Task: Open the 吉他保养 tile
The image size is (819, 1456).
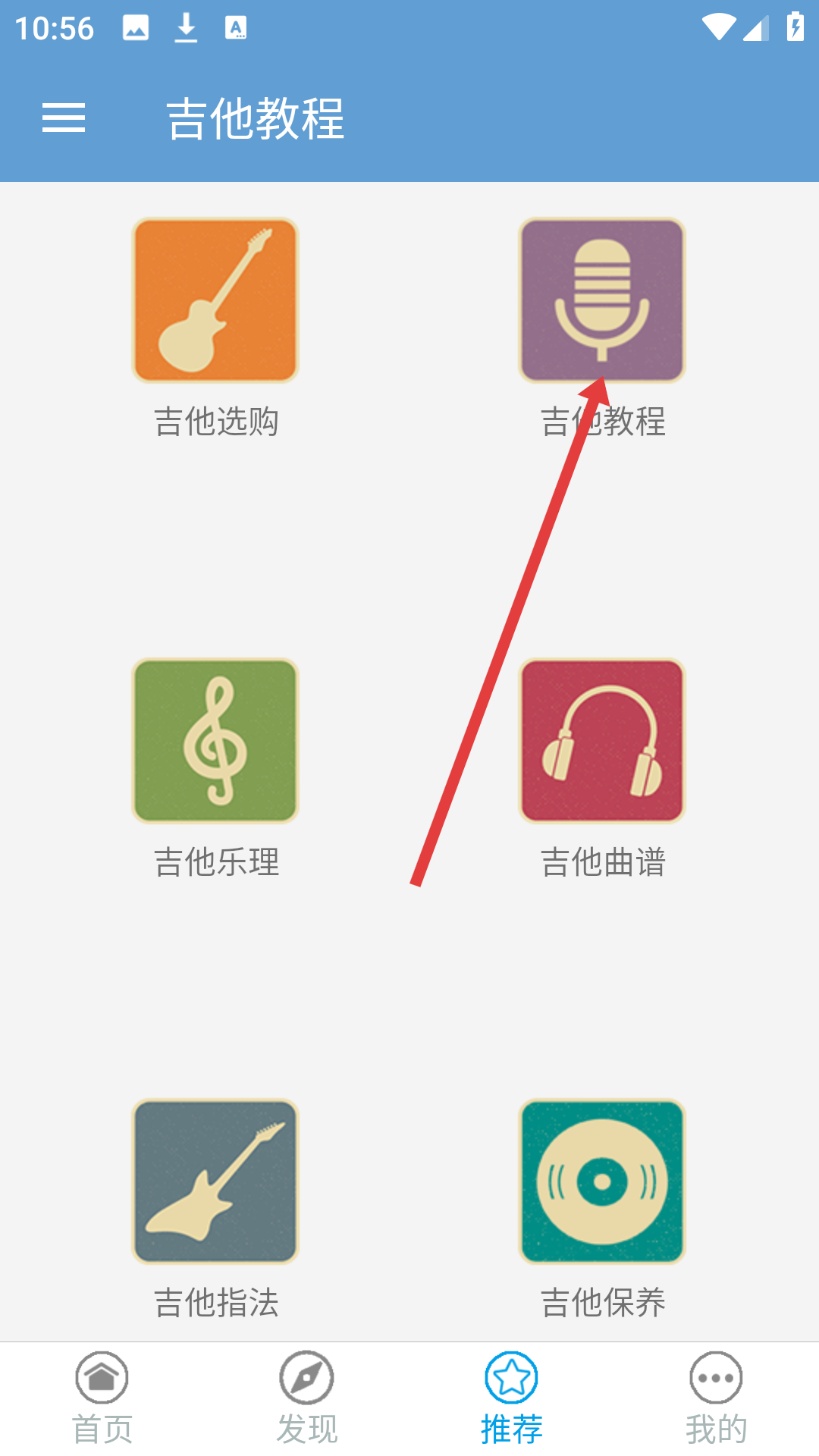Action: click(602, 1181)
